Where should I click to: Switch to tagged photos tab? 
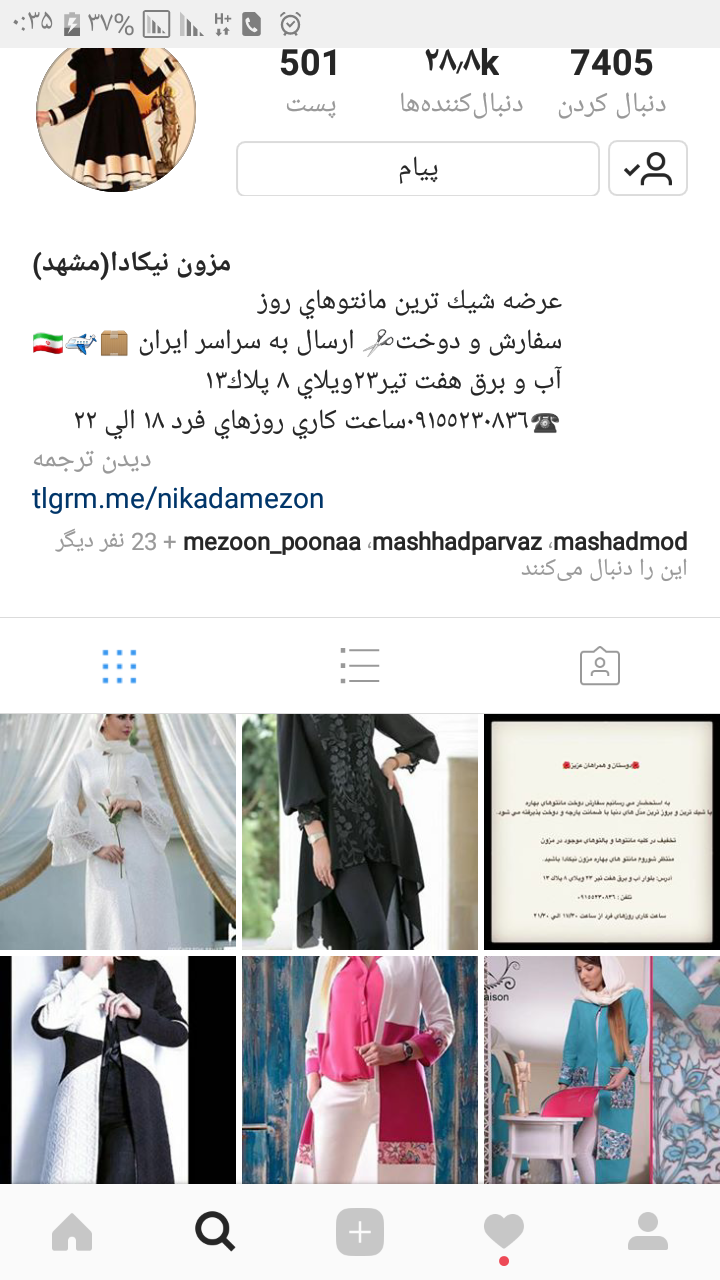(x=600, y=666)
